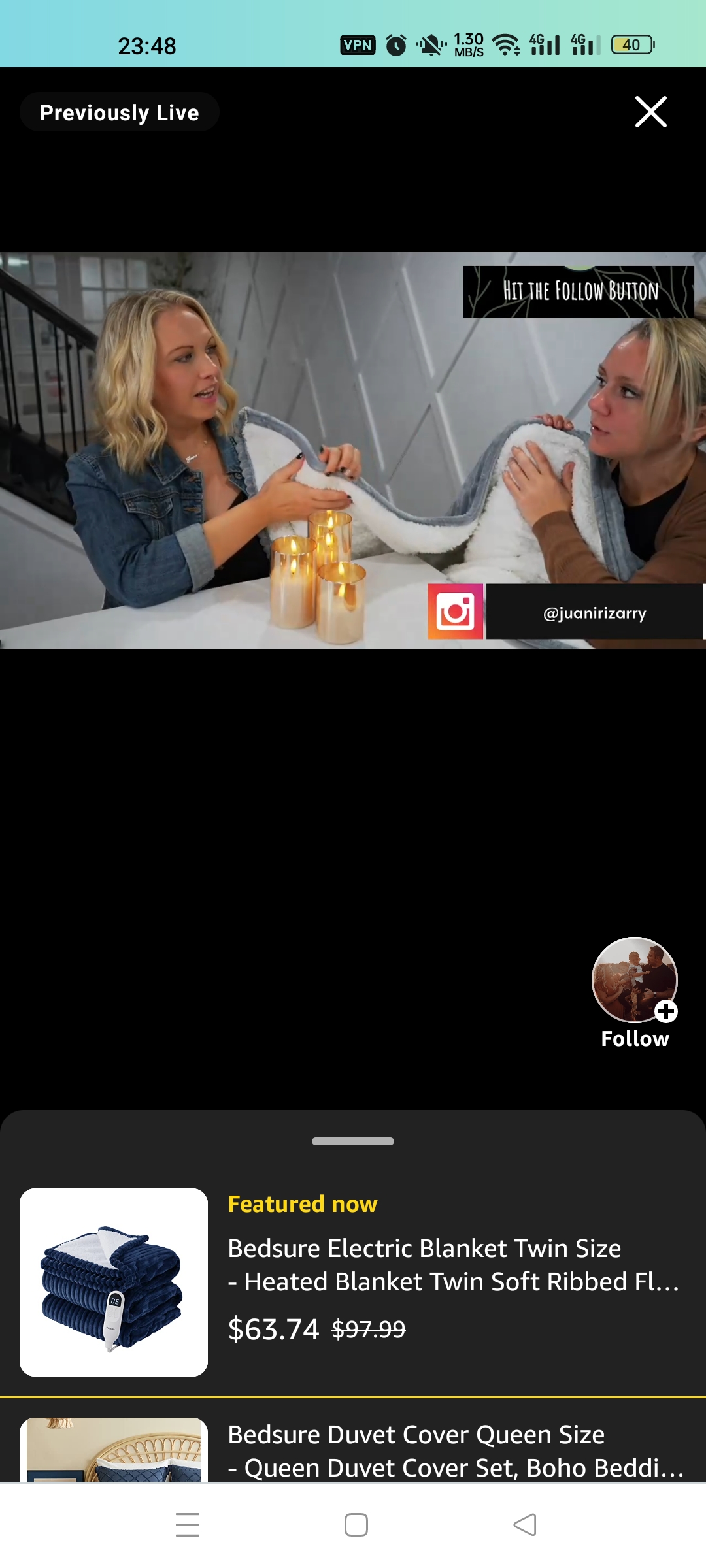Go to the home screen via system button
The height and width of the screenshot is (1568, 706).
[356, 1525]
